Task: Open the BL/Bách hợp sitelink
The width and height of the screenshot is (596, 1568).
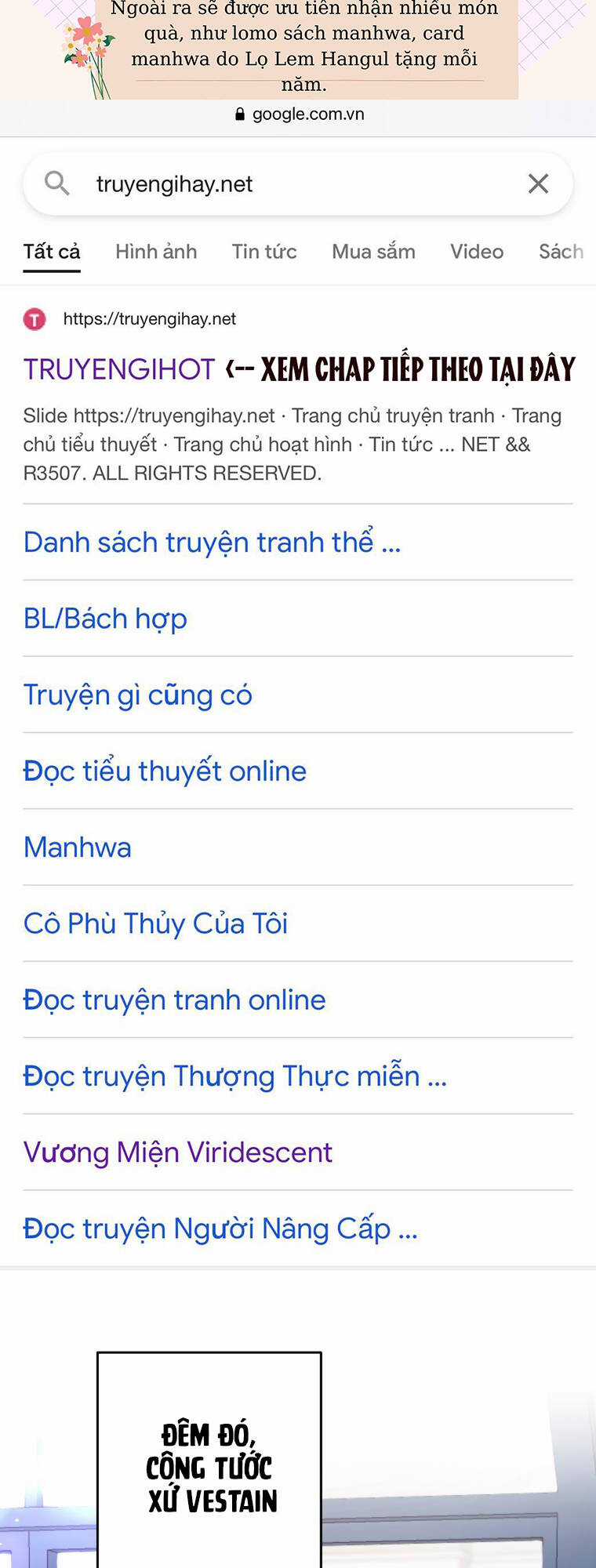Action: [104, 618]
